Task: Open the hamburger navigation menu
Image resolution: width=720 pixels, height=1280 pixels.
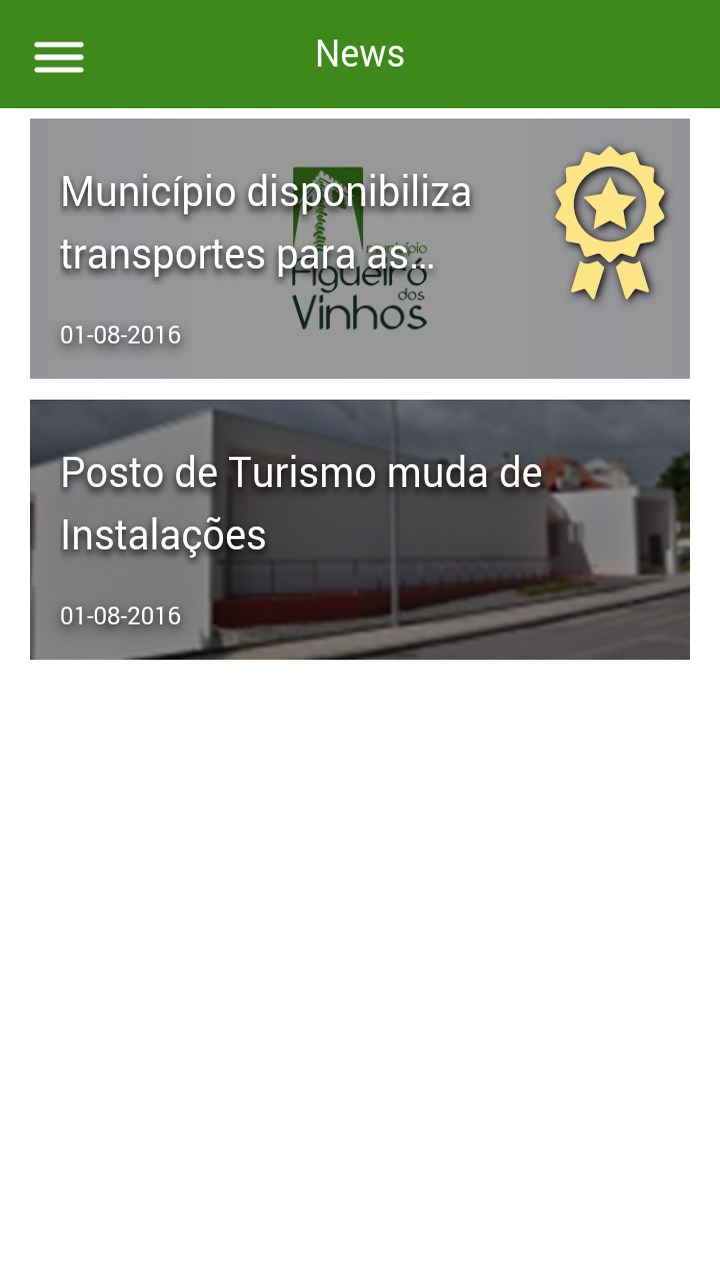Action: [59, 56]
